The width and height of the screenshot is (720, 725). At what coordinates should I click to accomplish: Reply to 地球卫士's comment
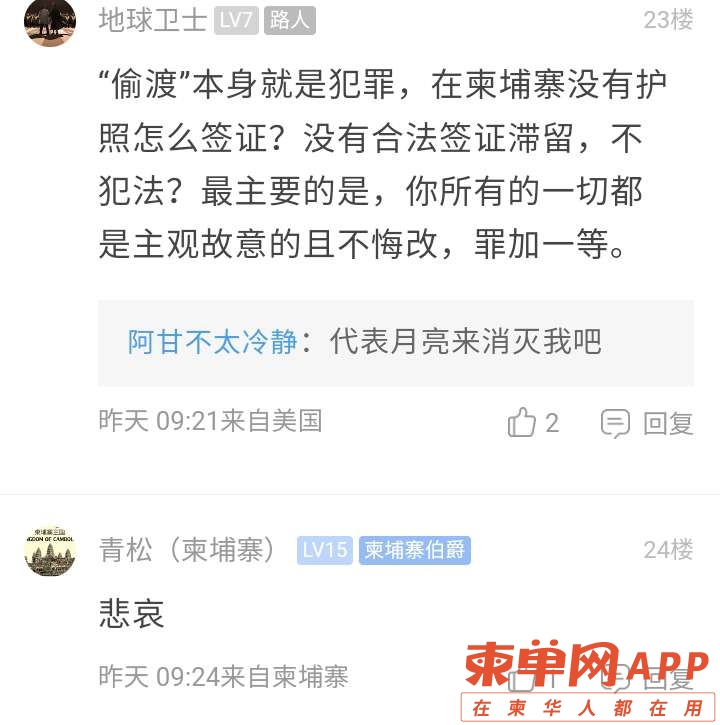pyautogui.click(x=647, y=423)
